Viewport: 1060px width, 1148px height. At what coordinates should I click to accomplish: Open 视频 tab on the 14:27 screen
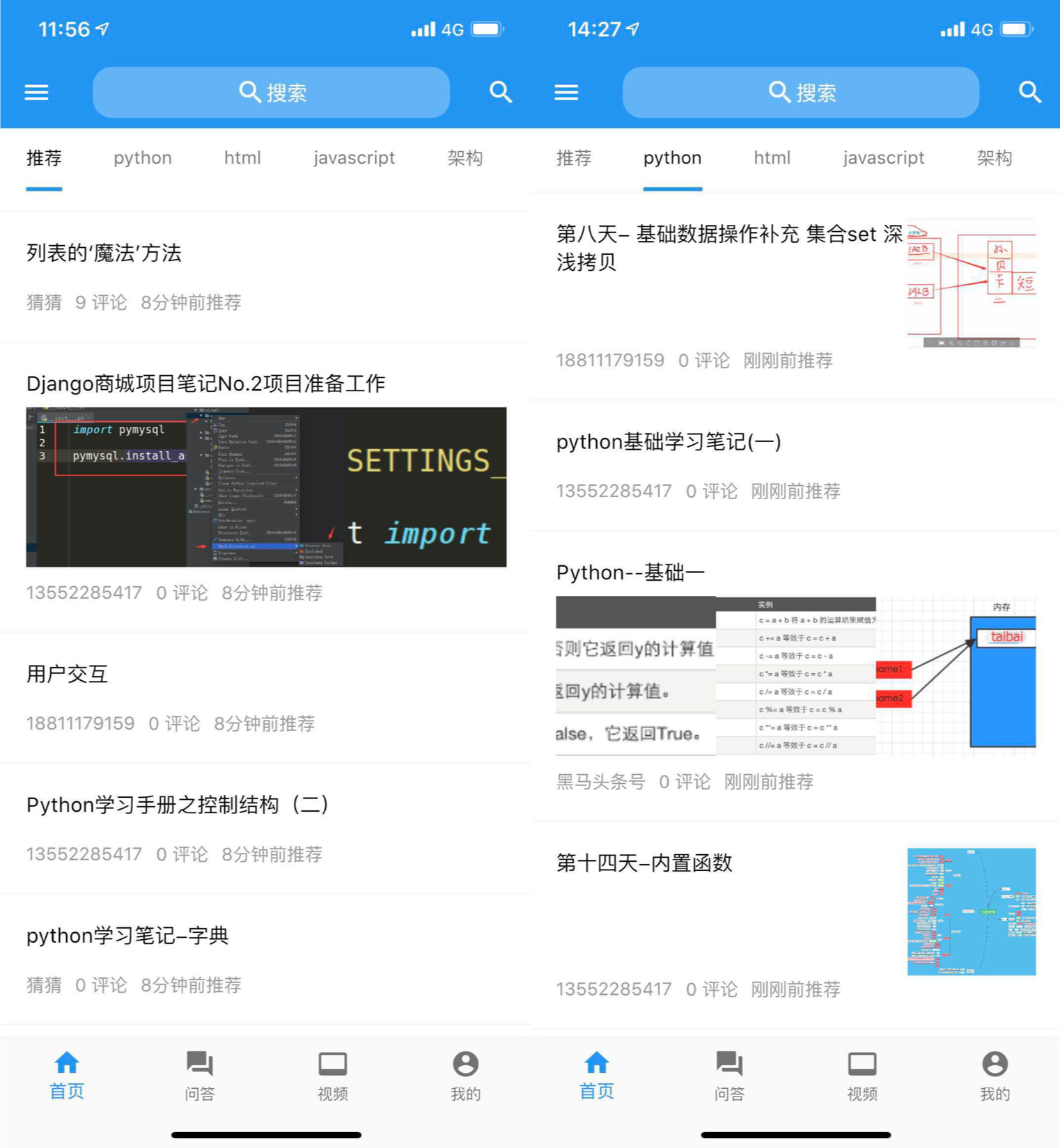pos(862,1075)
